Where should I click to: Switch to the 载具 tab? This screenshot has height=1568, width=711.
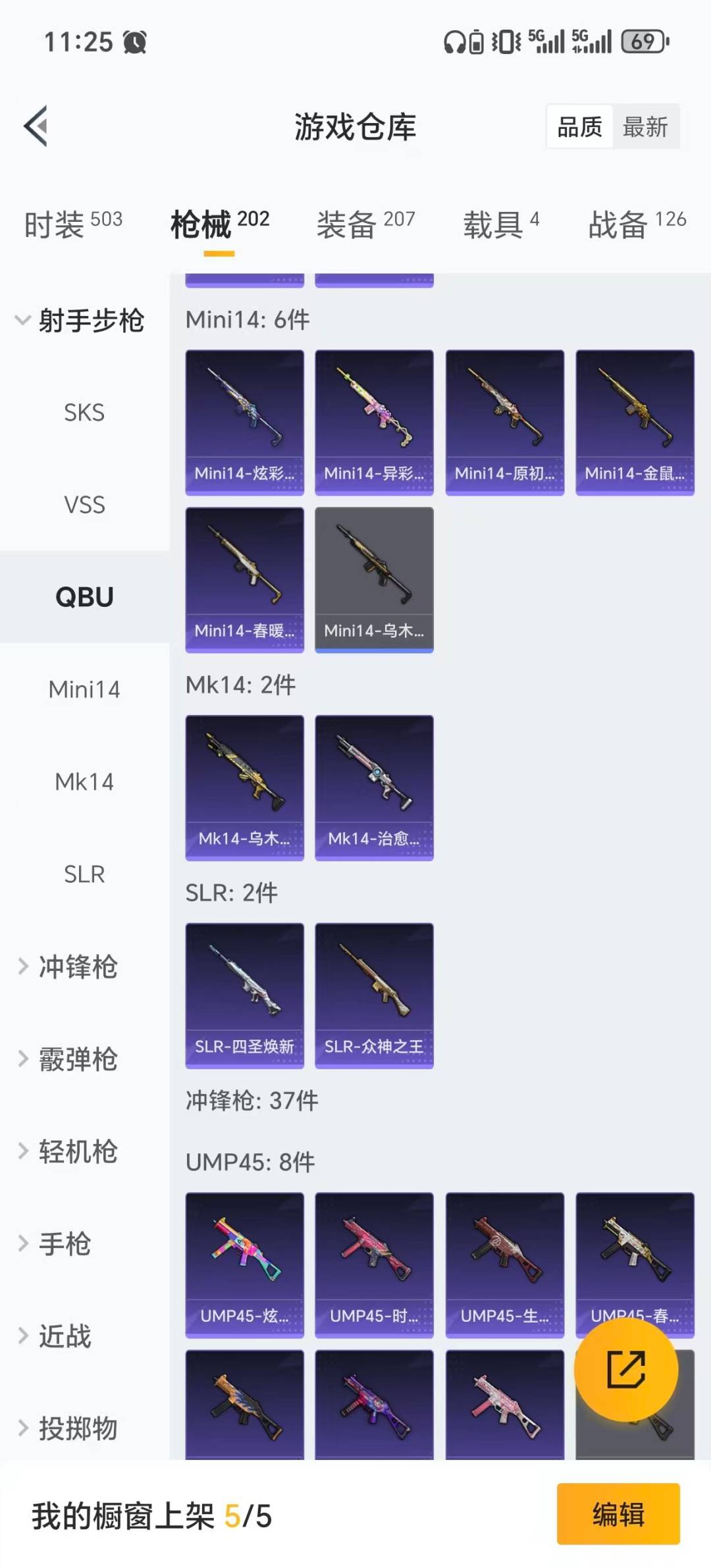(501, 224)
